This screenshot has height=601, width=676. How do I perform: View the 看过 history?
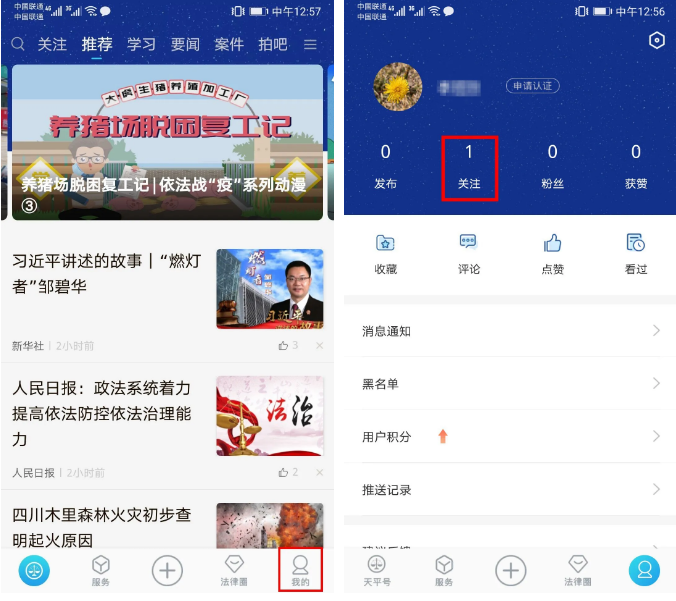coord(635,253)
